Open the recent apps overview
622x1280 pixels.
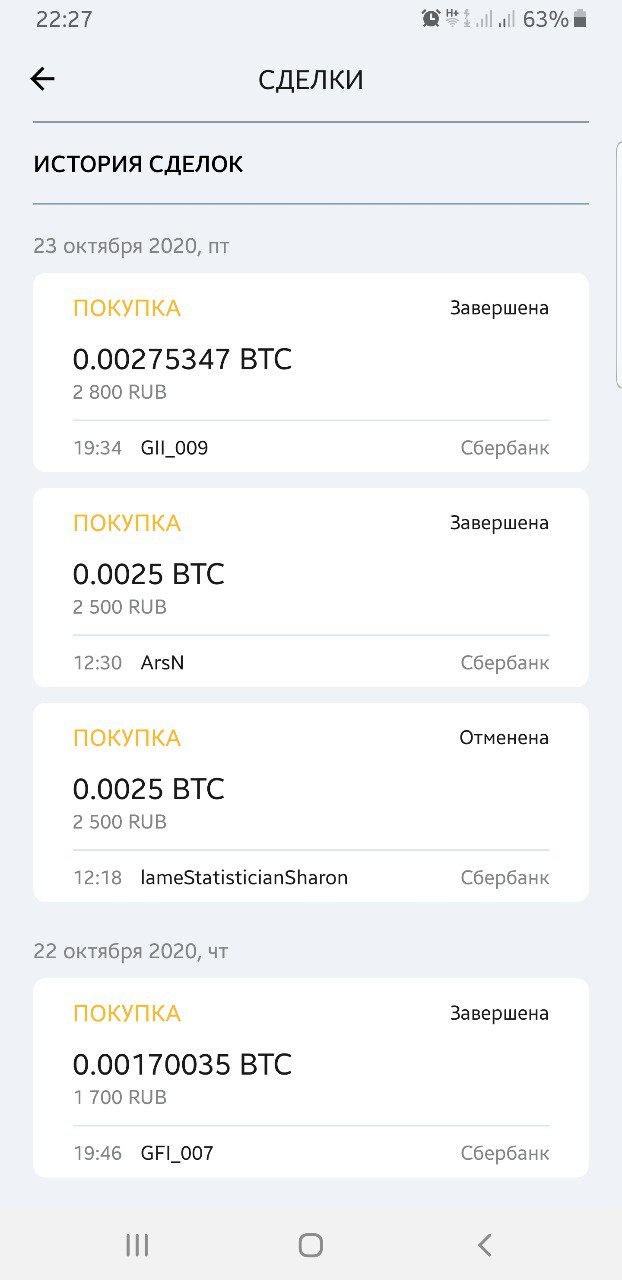point(137,1244)
